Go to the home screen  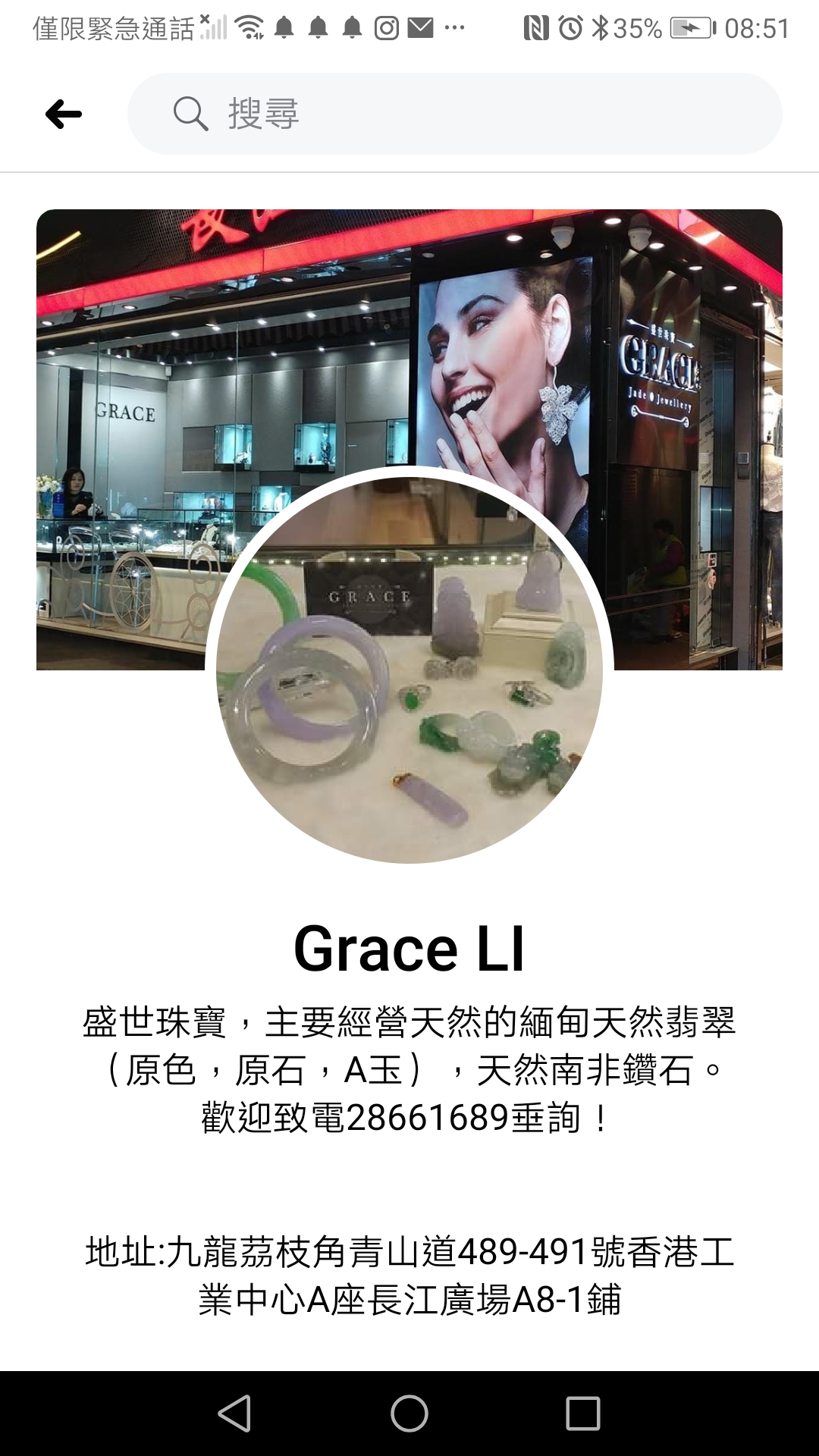(409, 1414)
